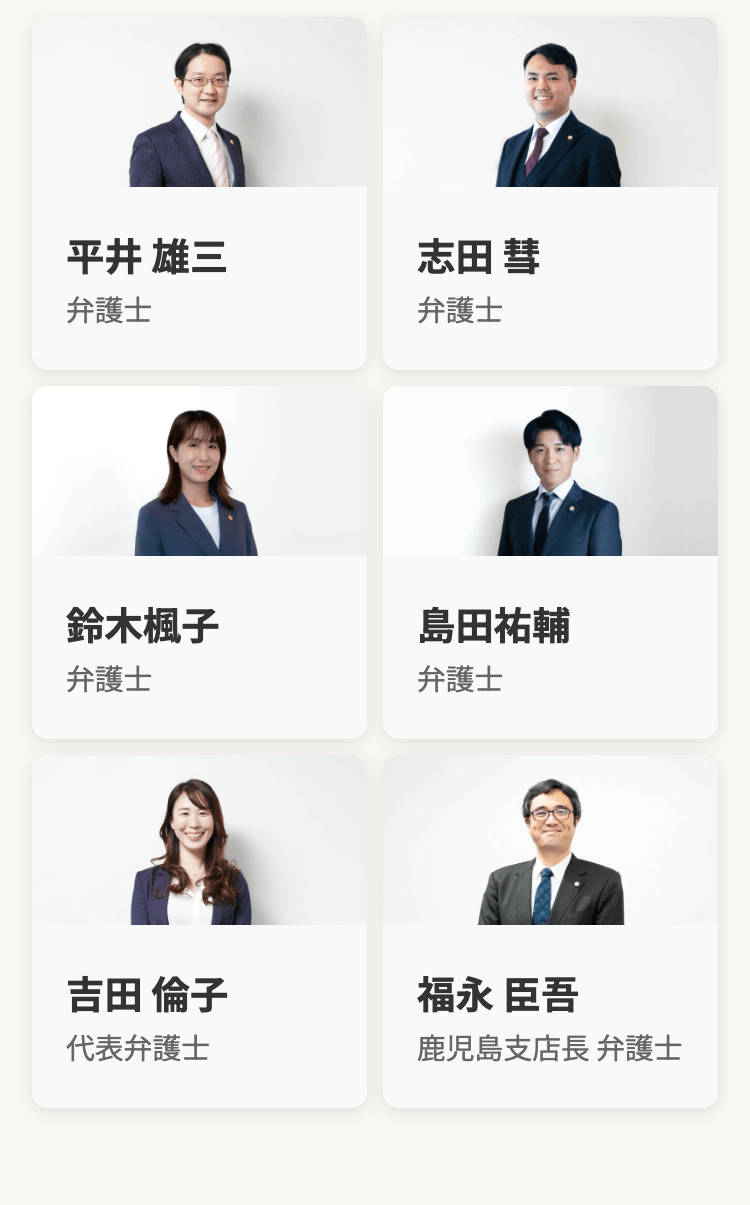Select the 島田祐輔 lawyer card
The width and height of the screenshot is (750, 1205).
pos(550,563)
